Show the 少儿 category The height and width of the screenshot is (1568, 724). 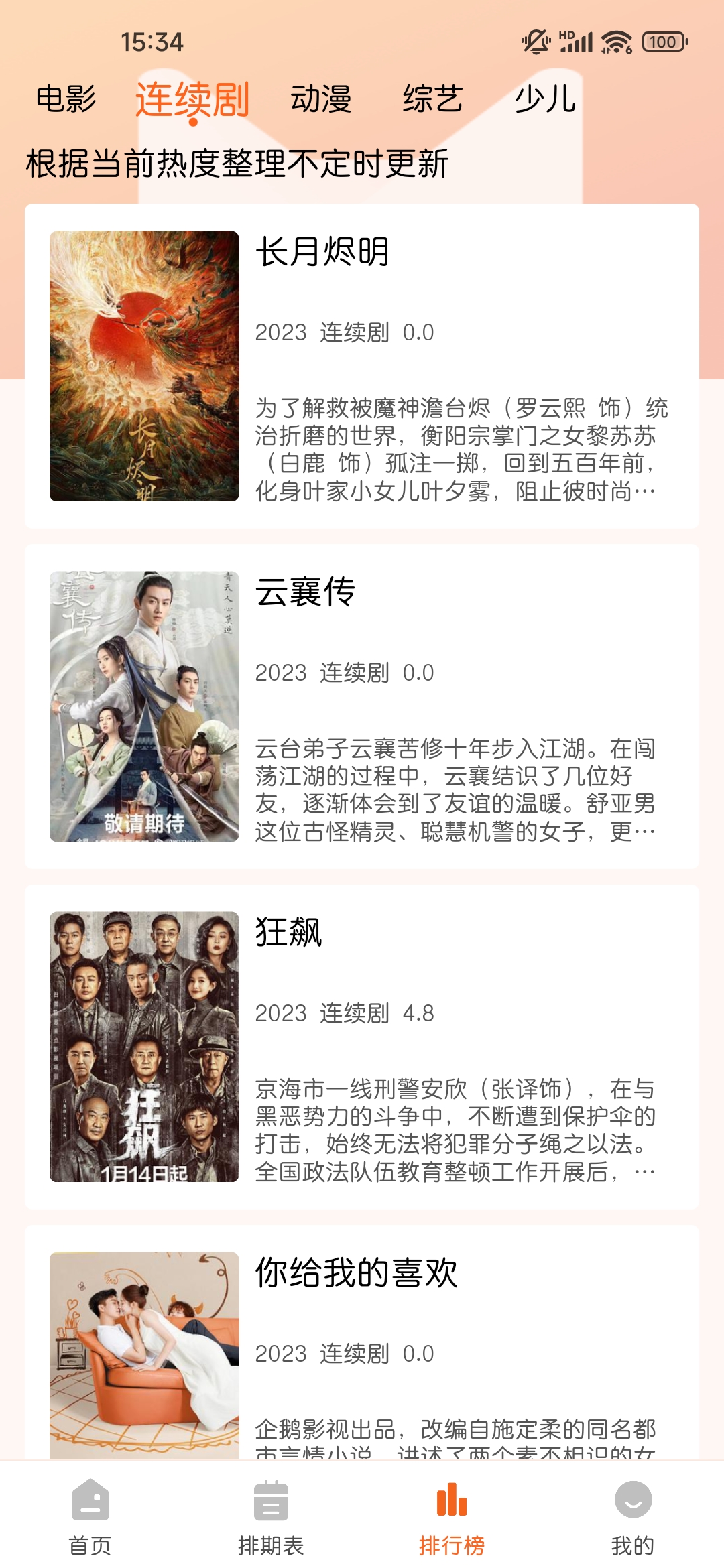tap(545, 99)
